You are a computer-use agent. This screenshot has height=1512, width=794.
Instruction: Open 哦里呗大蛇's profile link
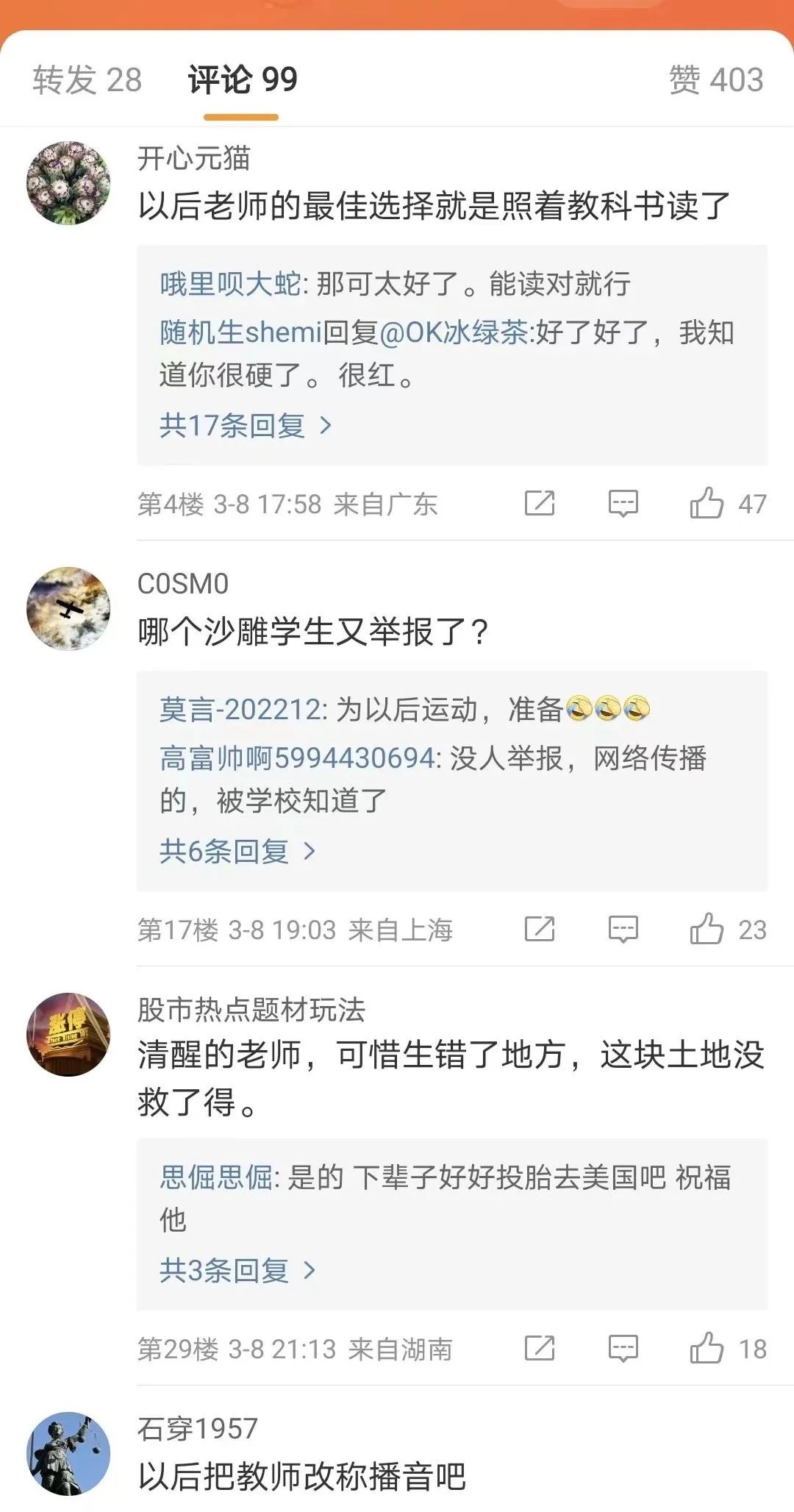click(230, 284)
